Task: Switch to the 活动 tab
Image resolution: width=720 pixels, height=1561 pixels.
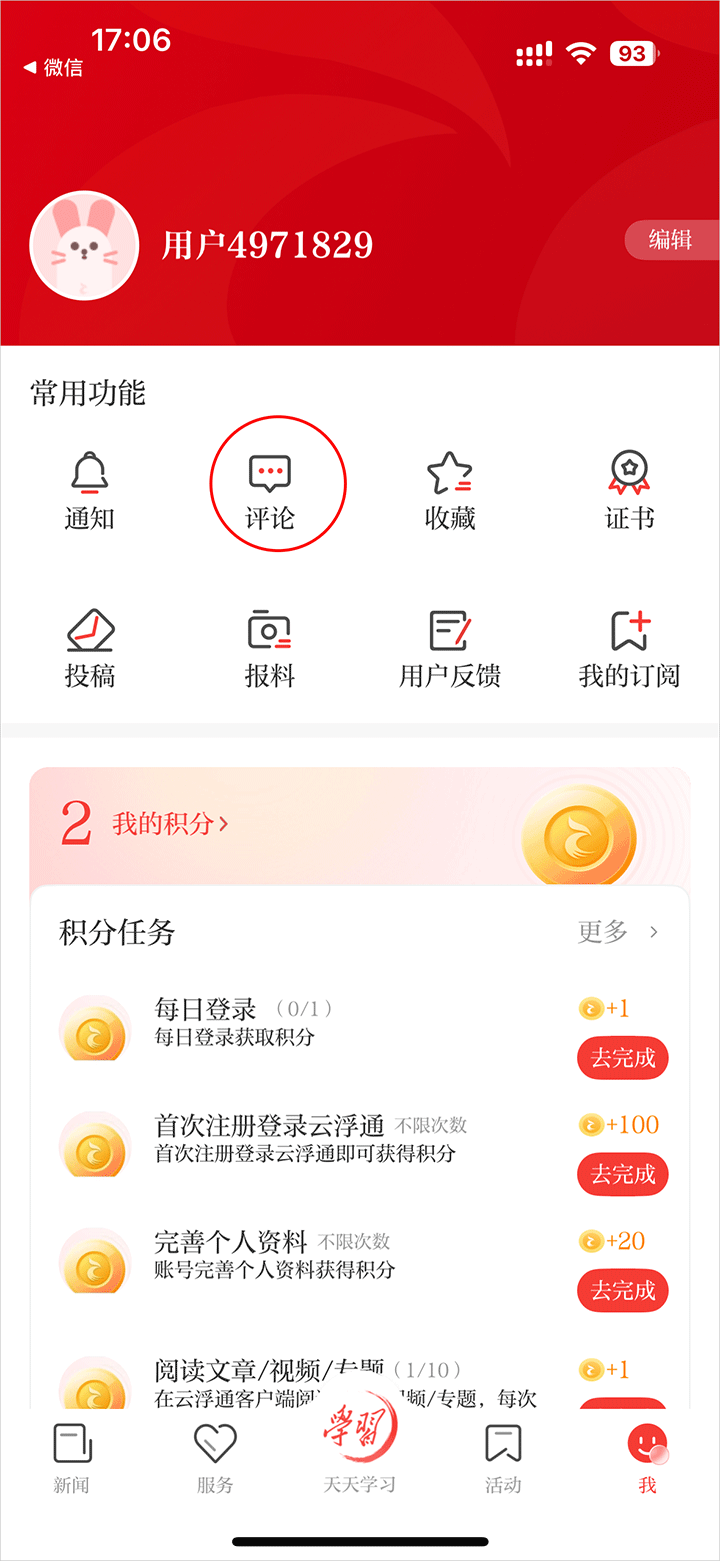Action: click(x=503, y=1458)
